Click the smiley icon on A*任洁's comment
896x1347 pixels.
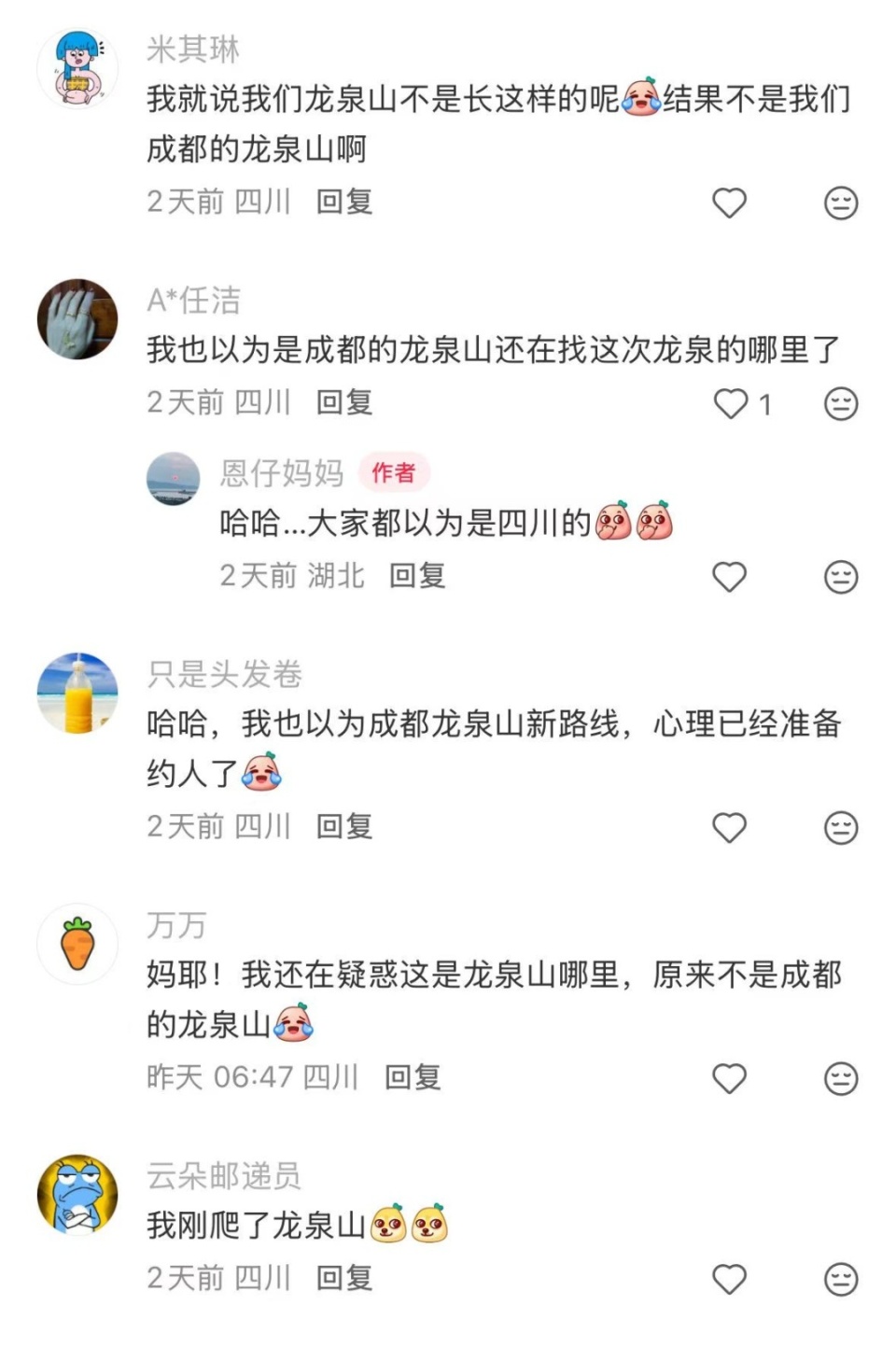841,403
